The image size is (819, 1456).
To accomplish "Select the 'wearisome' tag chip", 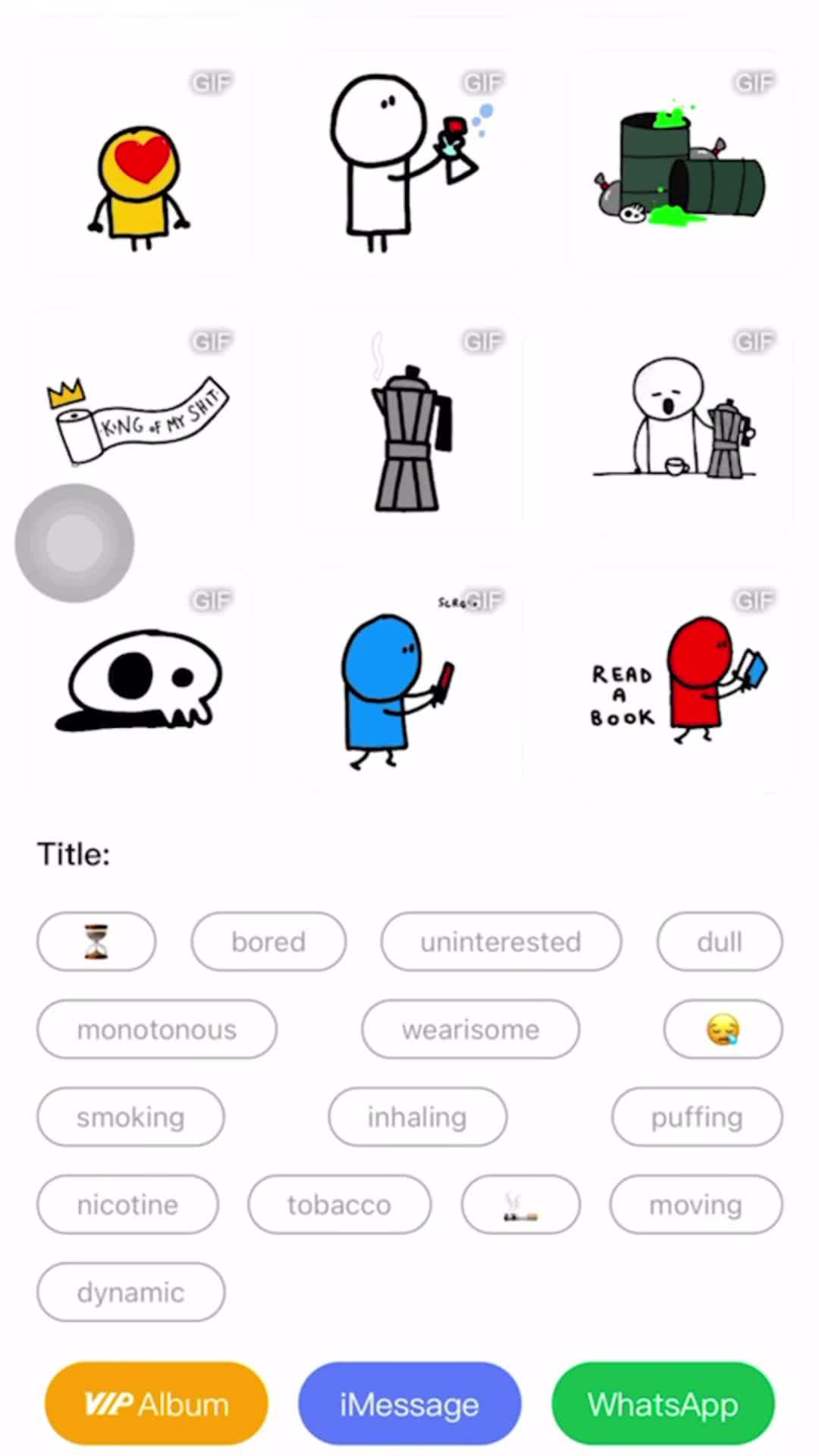I will pyautogui.click(x=470, y=1029).
